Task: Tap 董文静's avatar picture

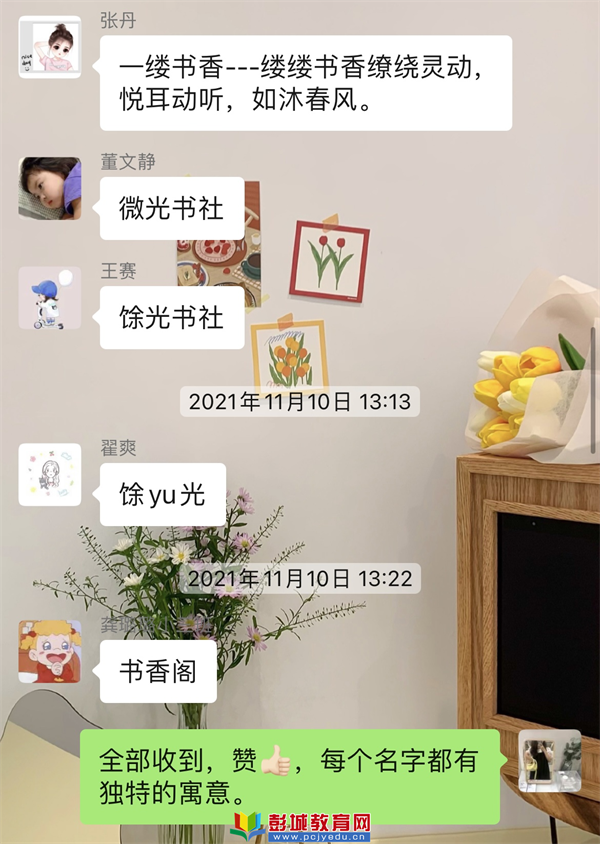Action: tap(49, 188)
